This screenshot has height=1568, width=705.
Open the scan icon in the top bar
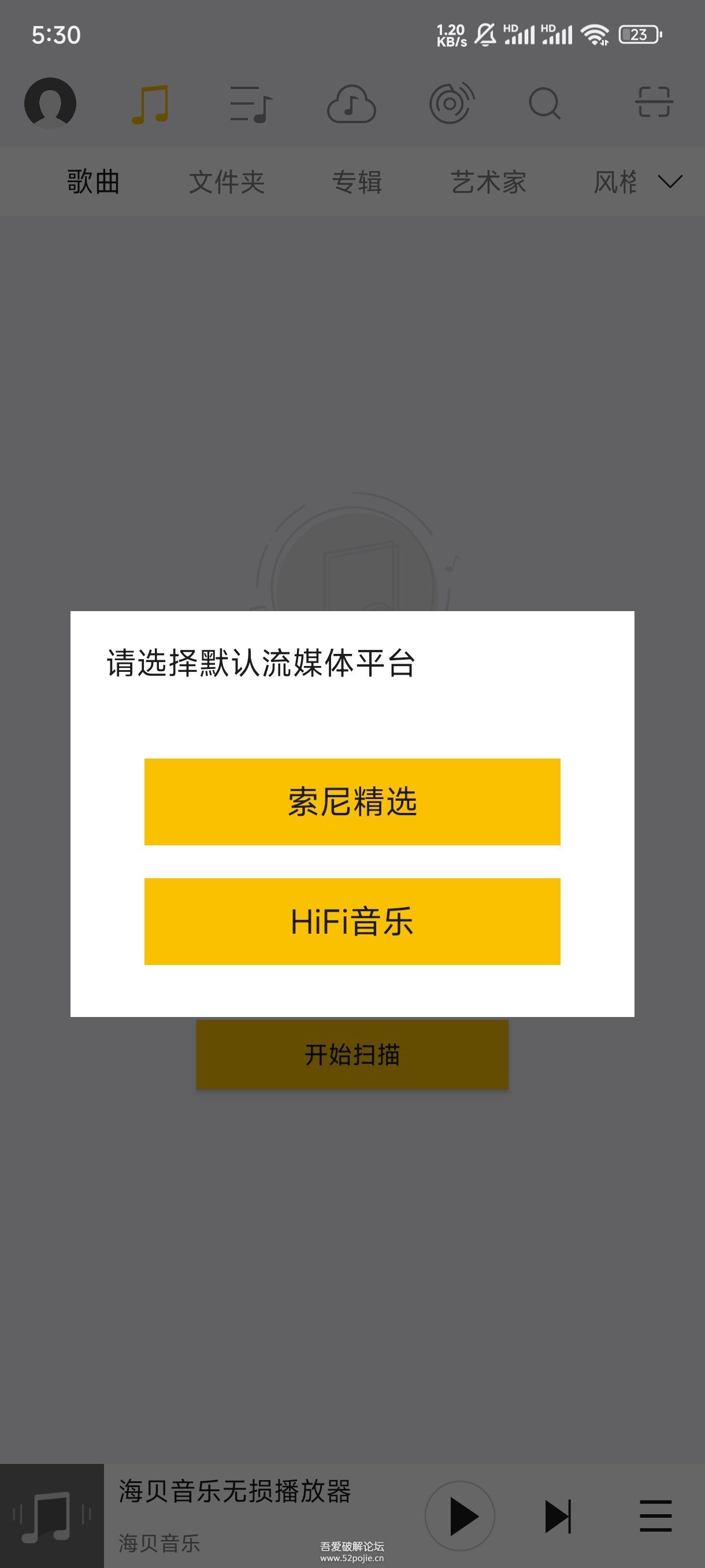click(x=654, y=102)
